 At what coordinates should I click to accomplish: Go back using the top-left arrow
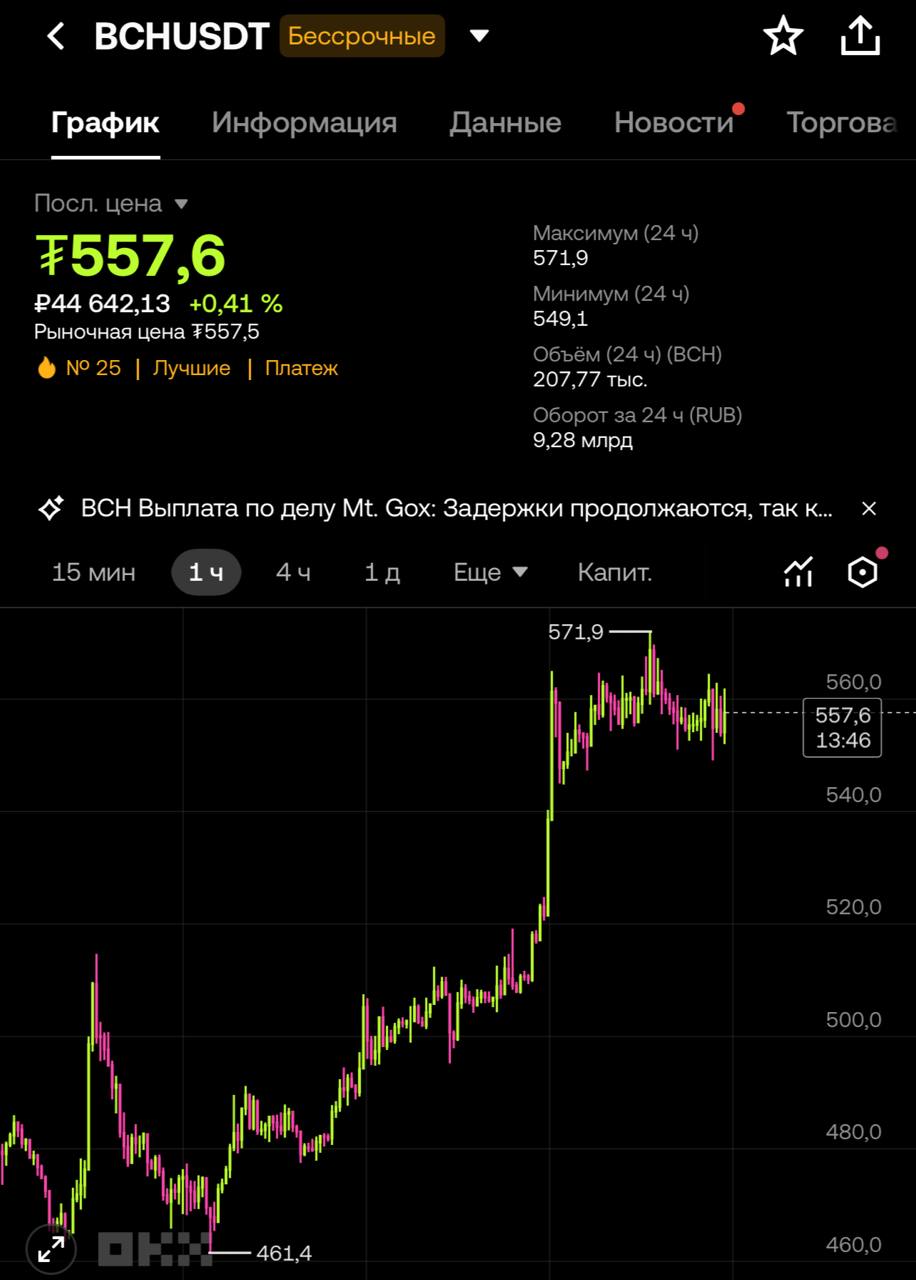[x=56, y=37]
